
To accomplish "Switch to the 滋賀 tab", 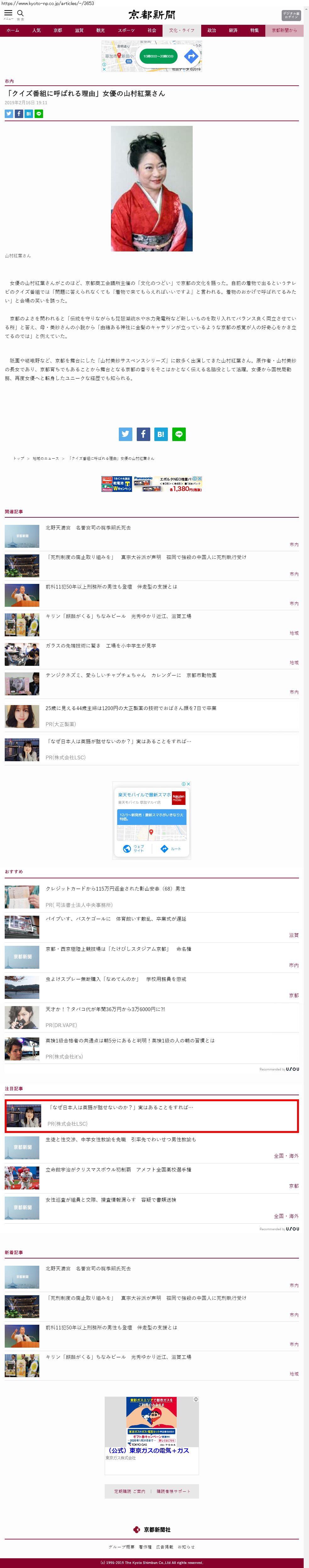I will (x=79, y=30).
